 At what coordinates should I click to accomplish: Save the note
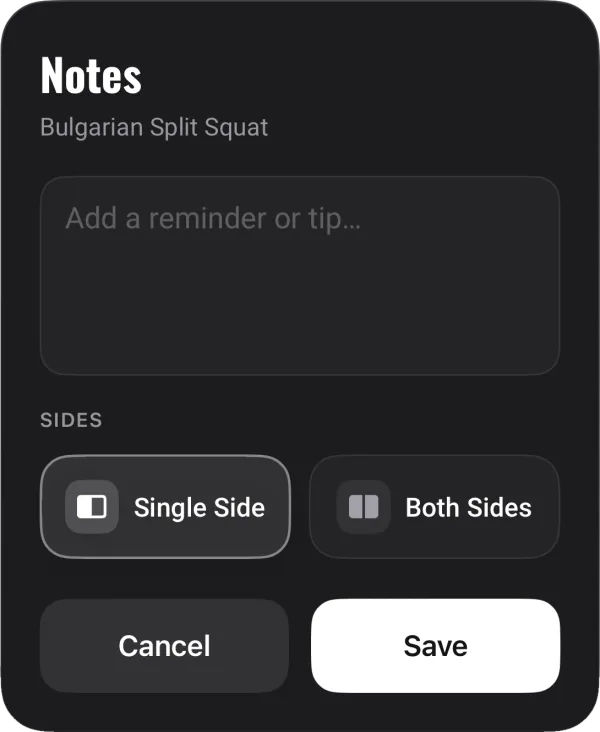[435, 646]
